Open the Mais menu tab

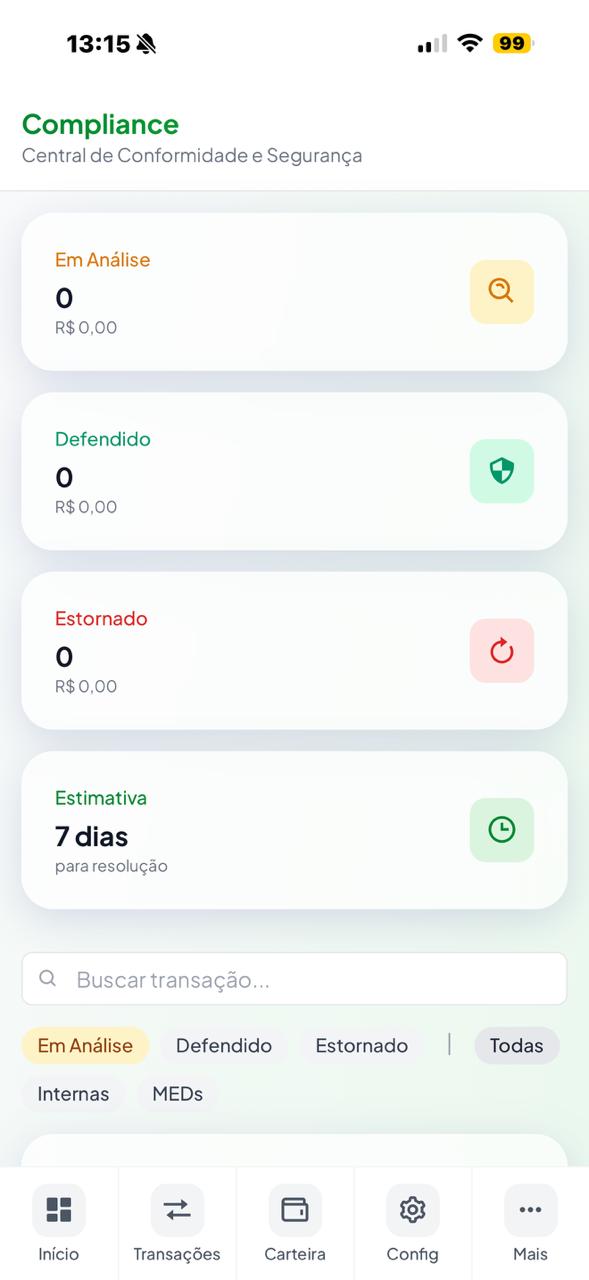pos(531,1224)
